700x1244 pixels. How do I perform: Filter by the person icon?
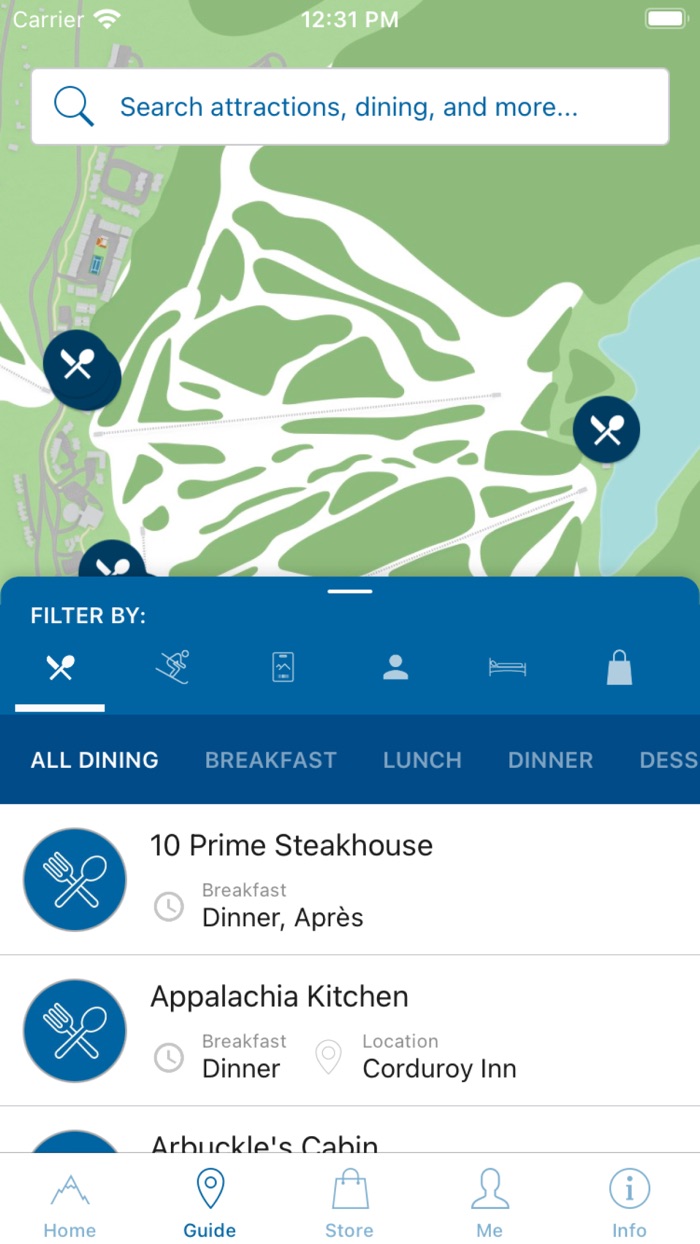point(396,668)
